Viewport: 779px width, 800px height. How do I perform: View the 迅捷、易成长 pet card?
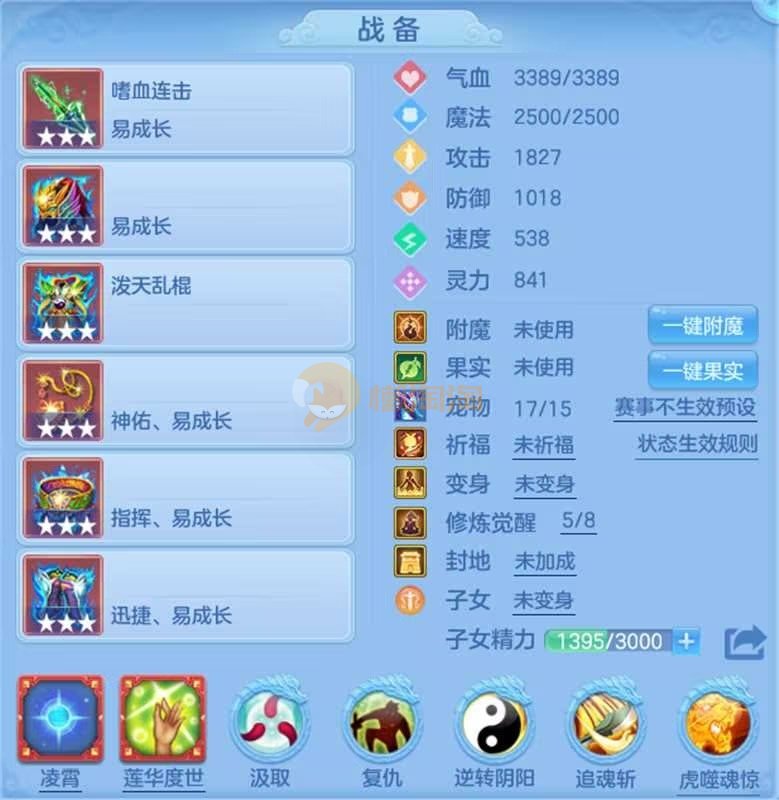click(x=186, y=595)
